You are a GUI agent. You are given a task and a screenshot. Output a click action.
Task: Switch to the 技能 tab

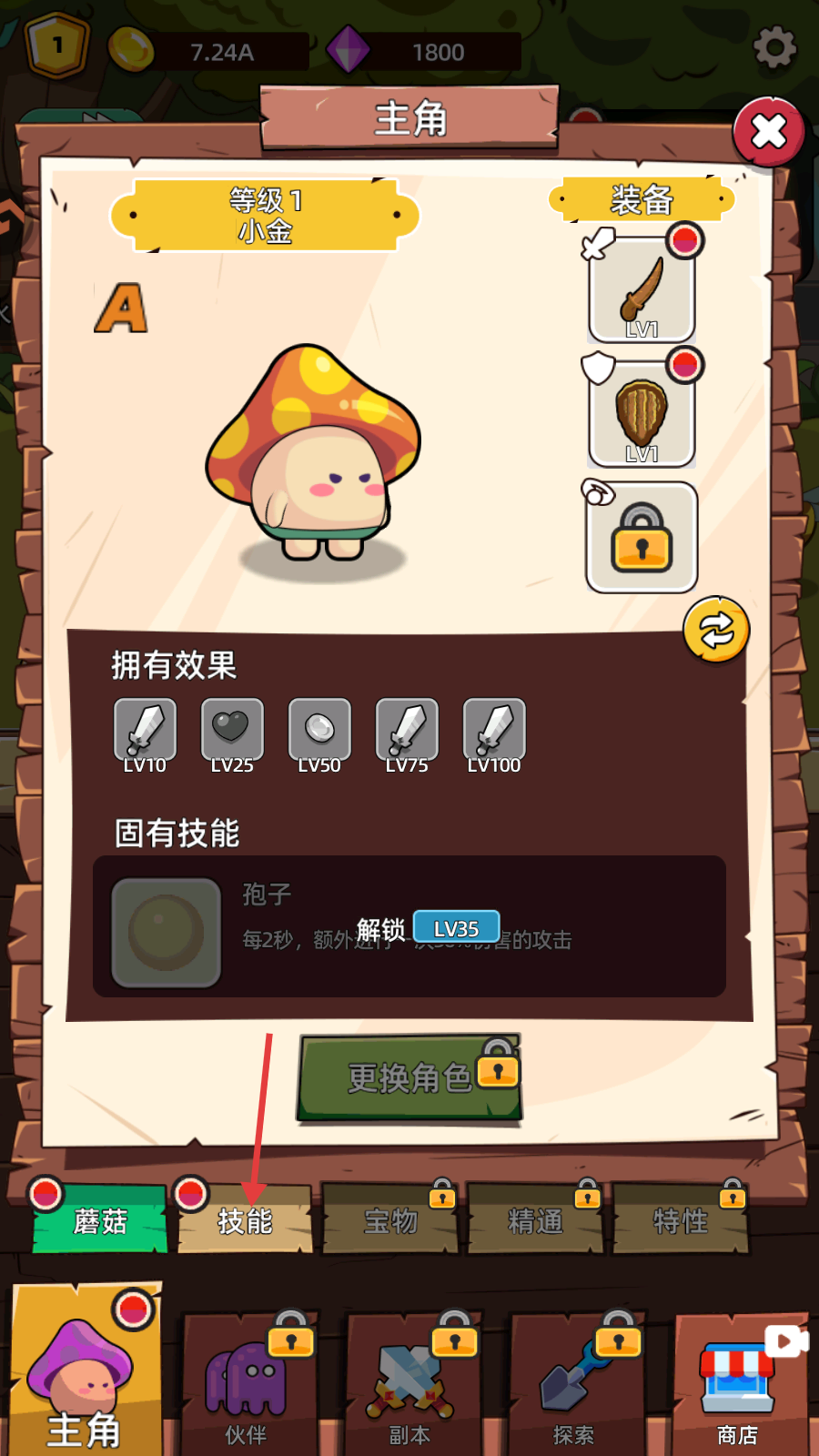(x=245, y=1220)
